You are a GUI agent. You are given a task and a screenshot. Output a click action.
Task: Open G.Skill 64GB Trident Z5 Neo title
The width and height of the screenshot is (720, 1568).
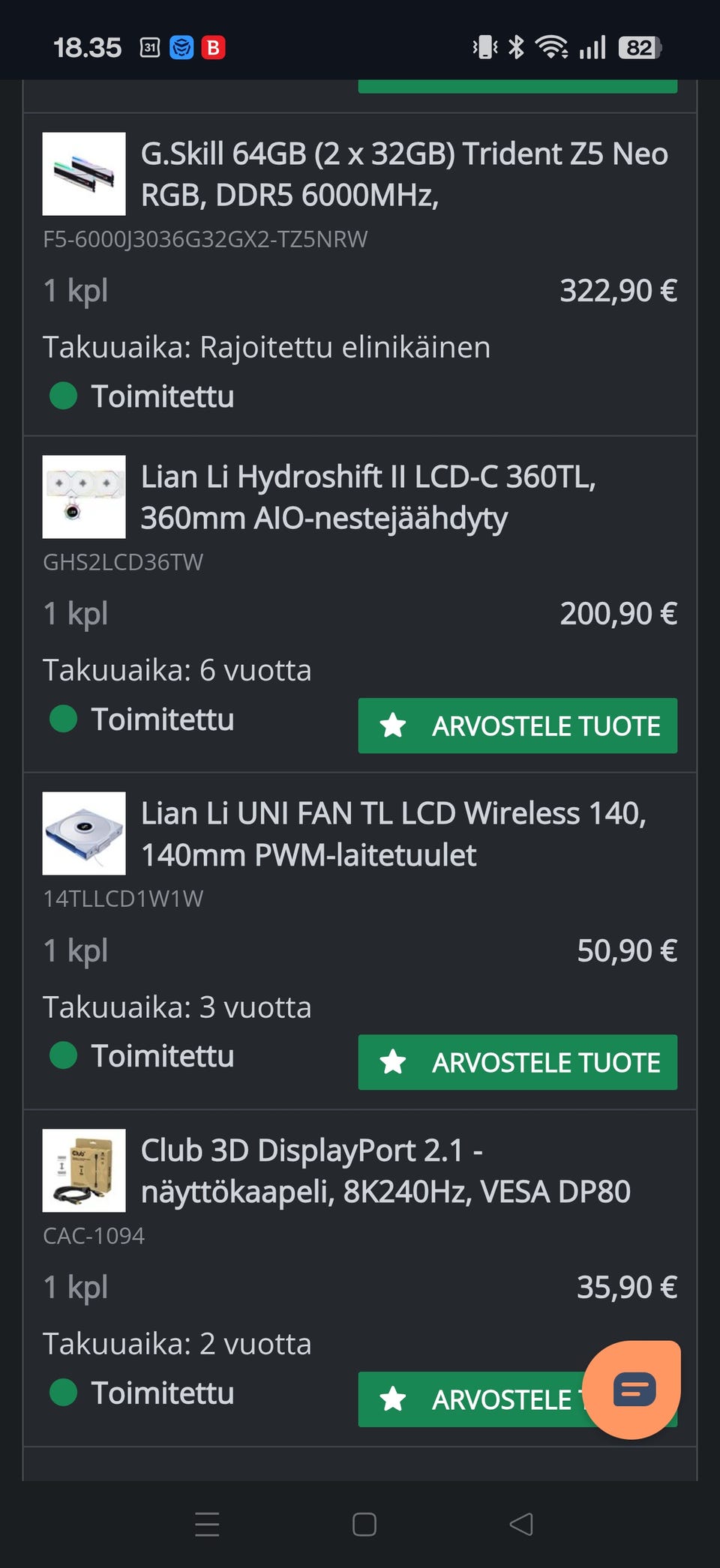pos(404,174)
